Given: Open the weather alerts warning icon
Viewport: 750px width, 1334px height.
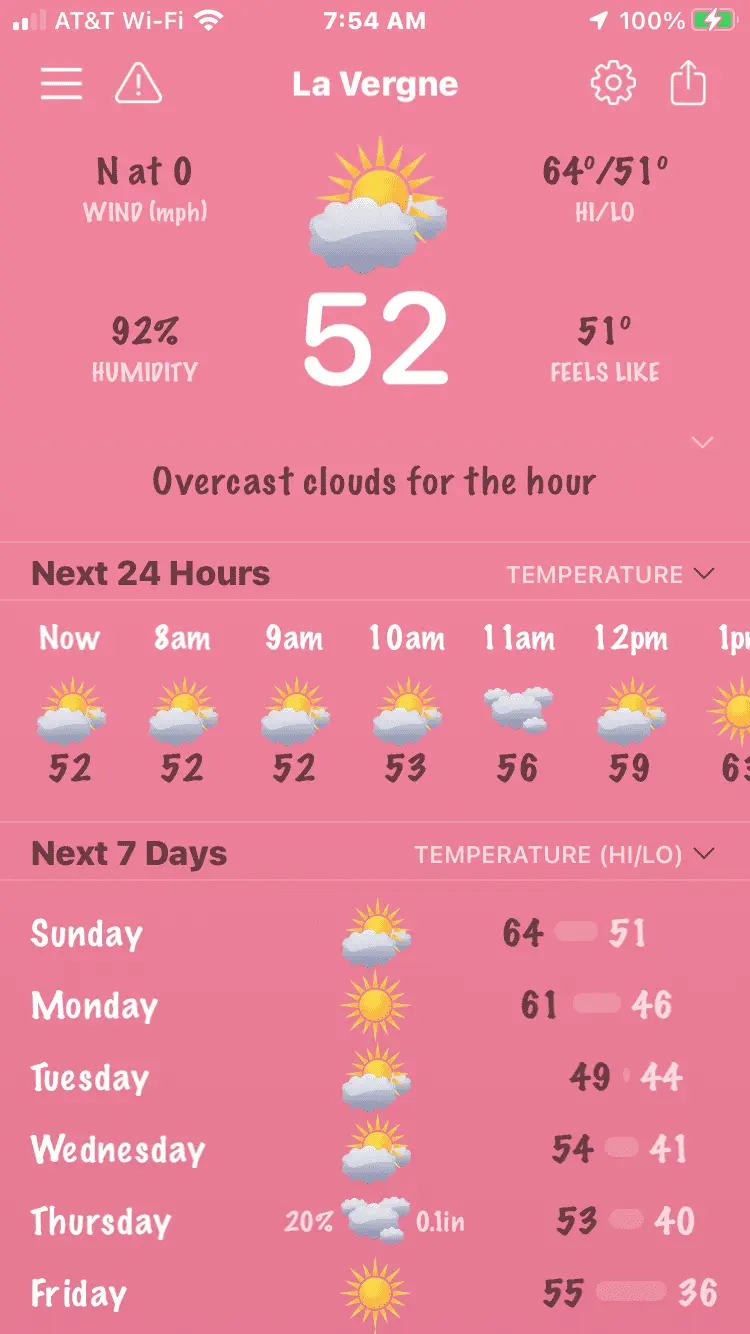Looking at the screenshot, I should [138, 84].
